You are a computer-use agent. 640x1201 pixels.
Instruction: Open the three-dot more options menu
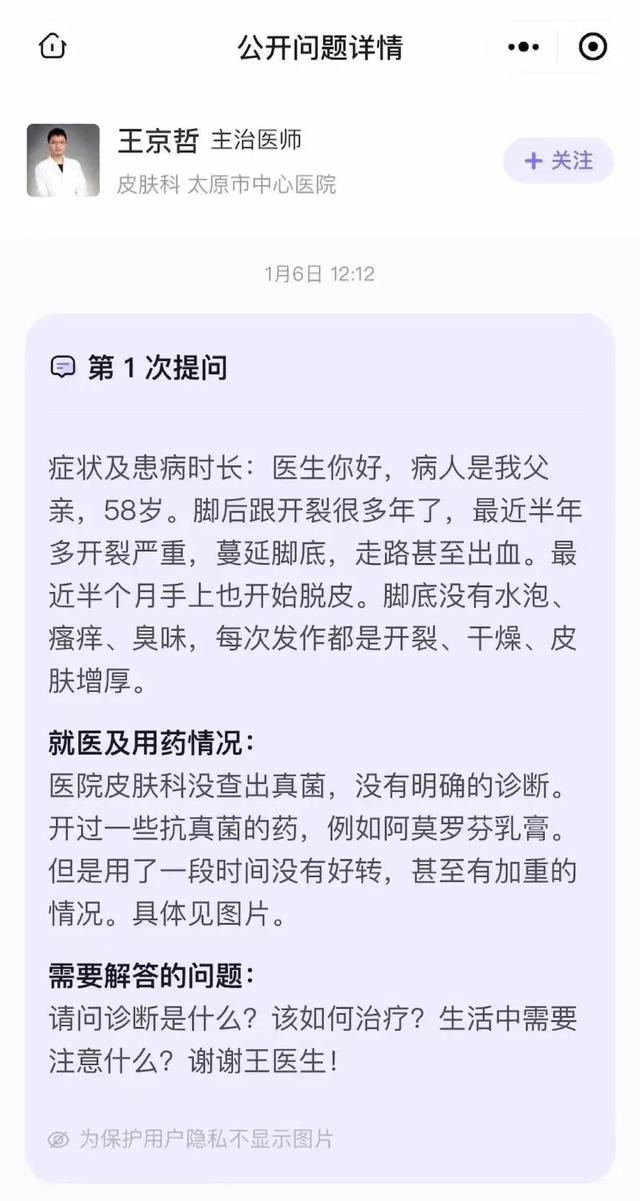(524, 47)
